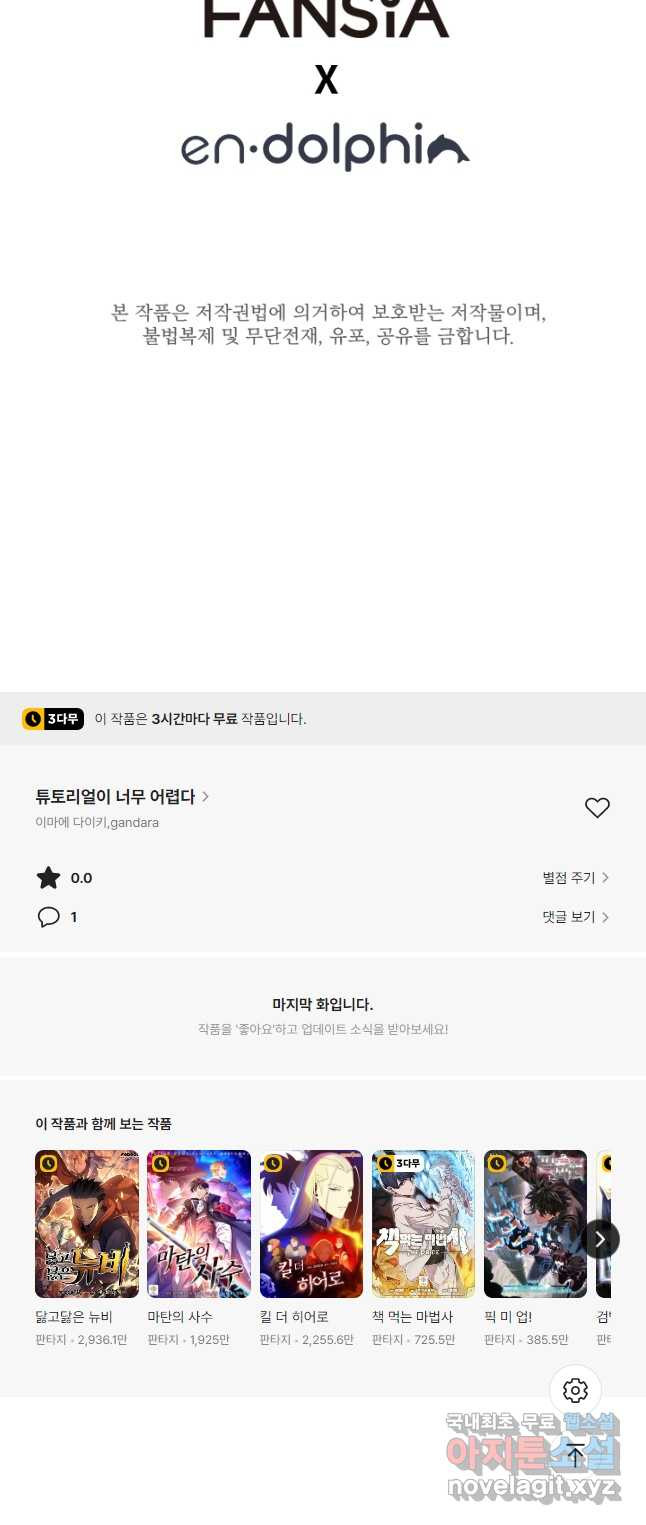The height and width of the screenshot is (1525, 646).
Task: Open viewer settings gear
Action: tap(575, 1390)
